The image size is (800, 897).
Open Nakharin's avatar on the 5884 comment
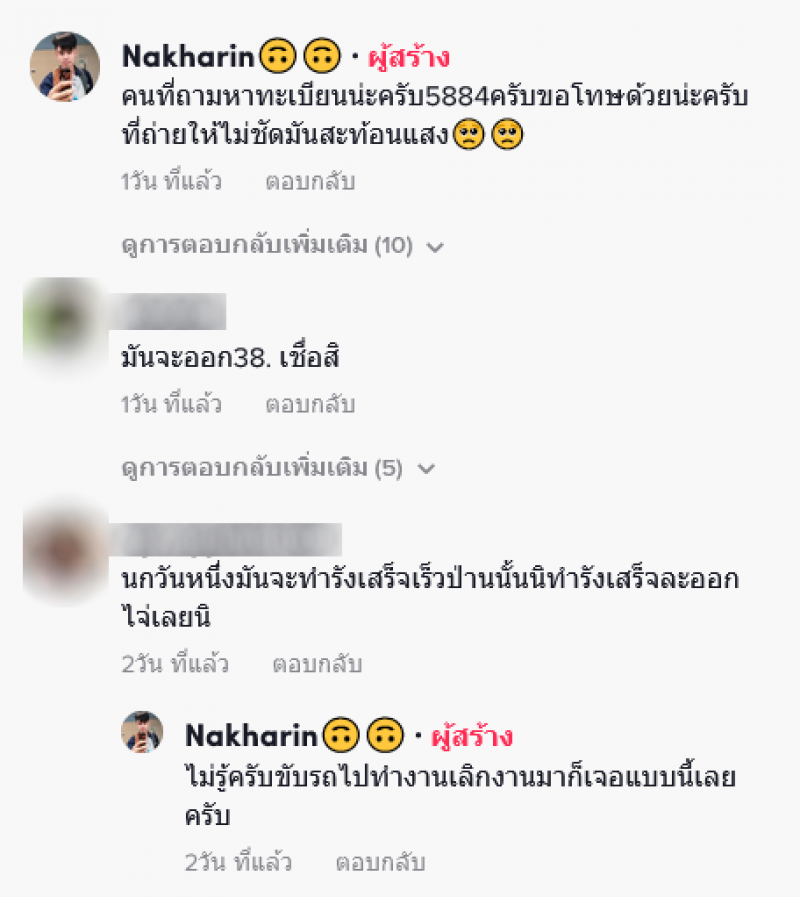point(65,66)
